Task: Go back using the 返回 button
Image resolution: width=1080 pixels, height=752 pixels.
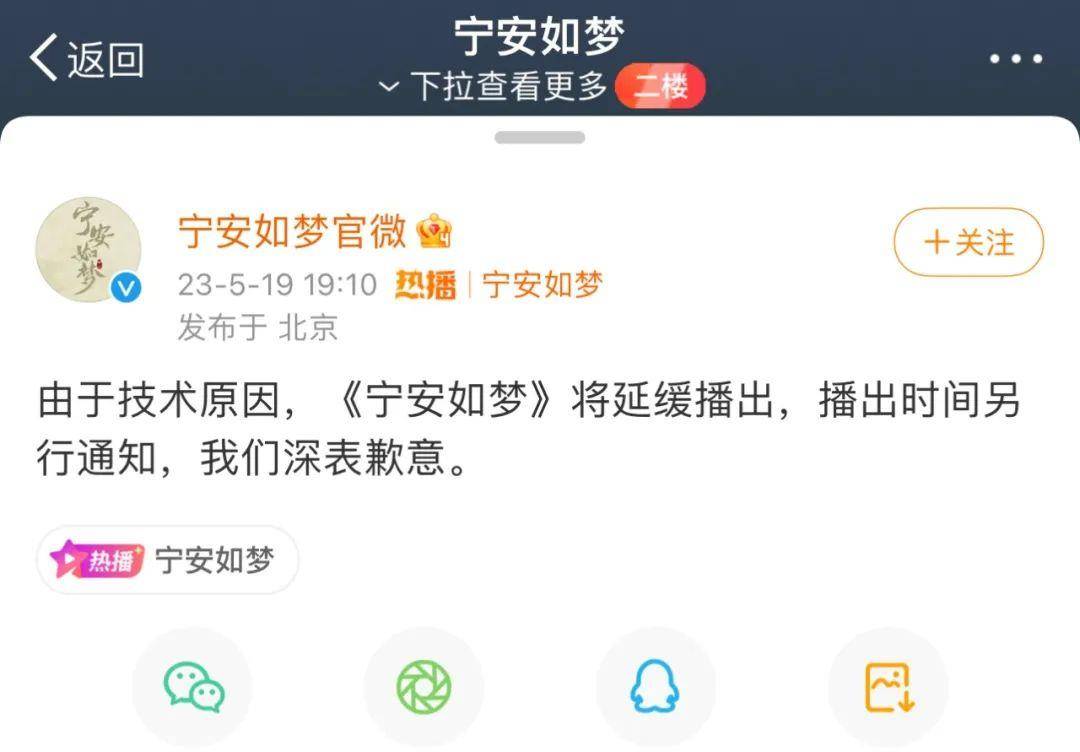Action: pyautogui.click(x=87, y=59)
